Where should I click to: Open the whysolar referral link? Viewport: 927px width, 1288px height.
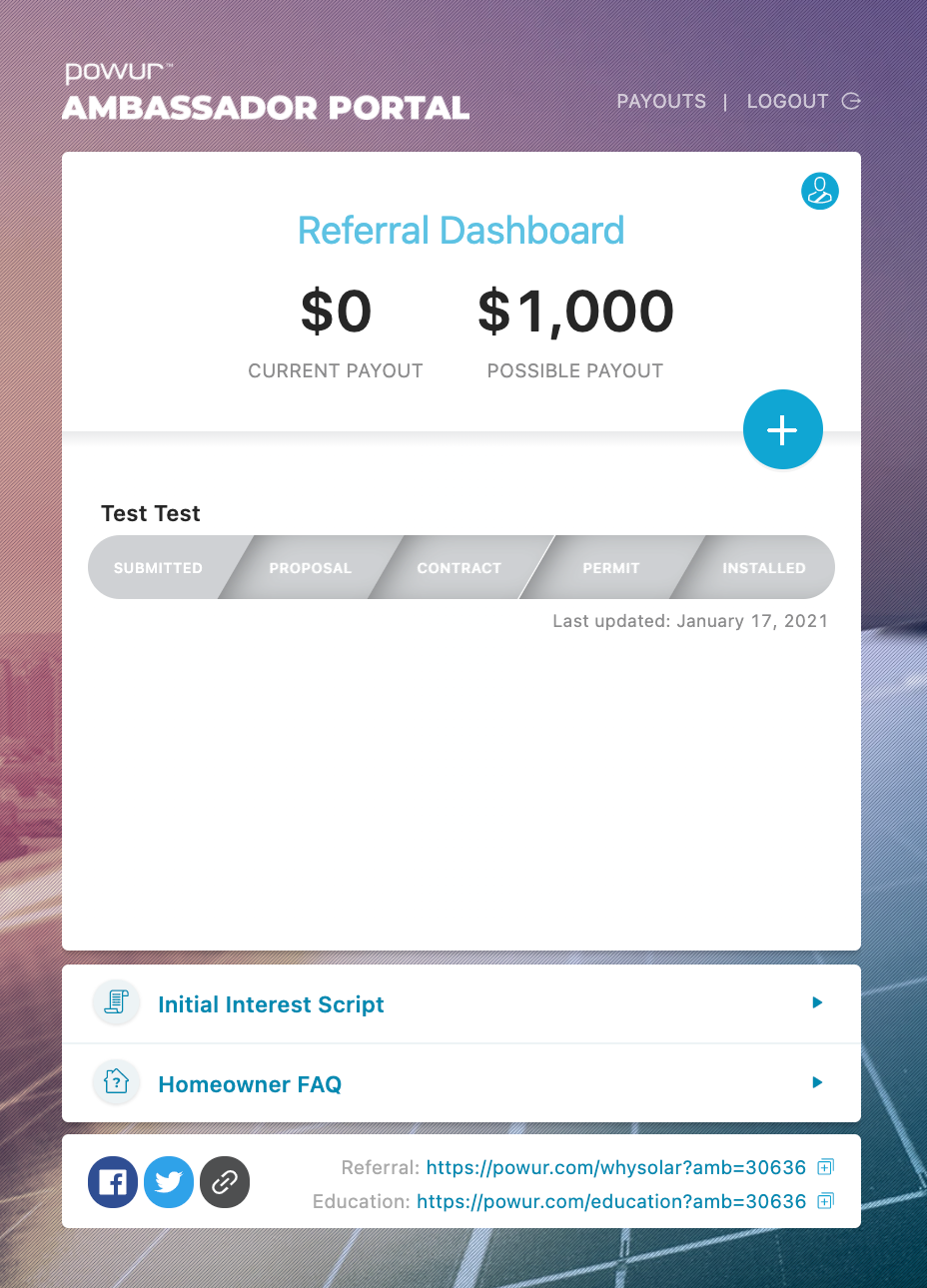tap(615, 1167)
